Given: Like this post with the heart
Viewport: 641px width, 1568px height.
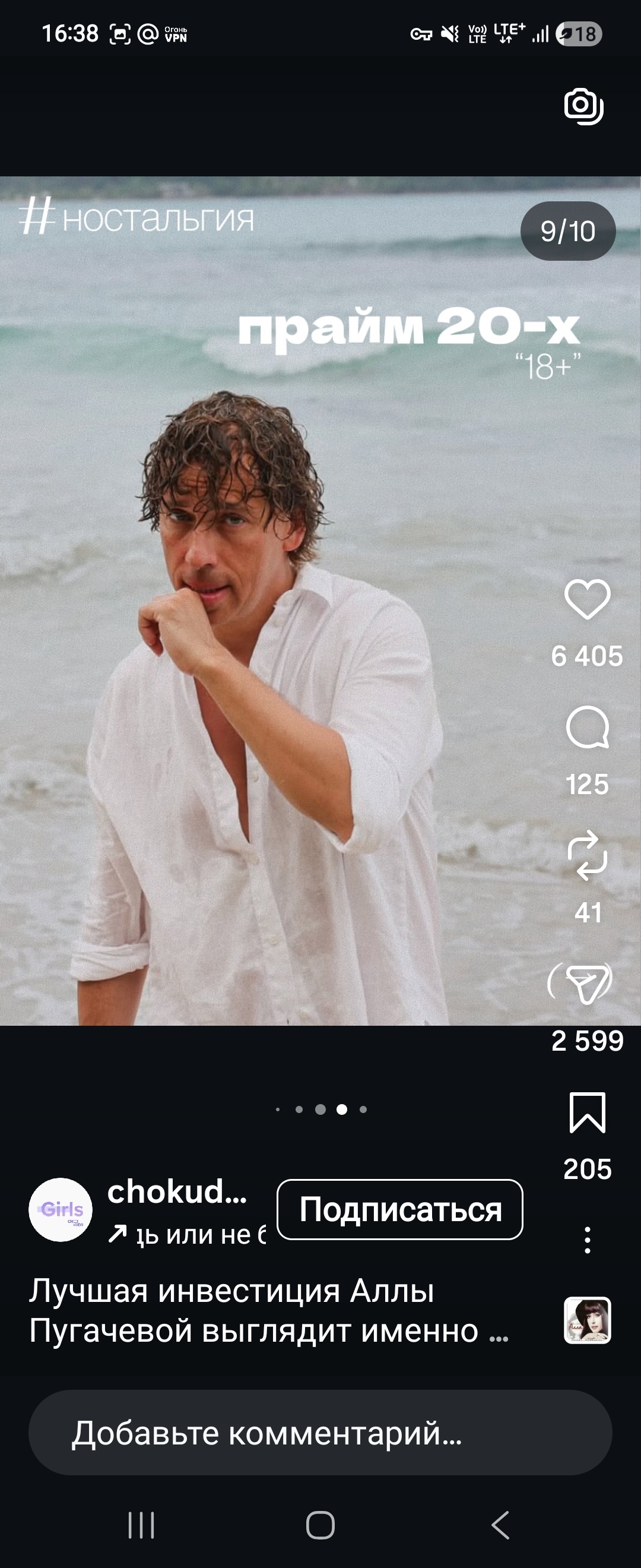Looking at the screenshot, I should pos(587,599).
